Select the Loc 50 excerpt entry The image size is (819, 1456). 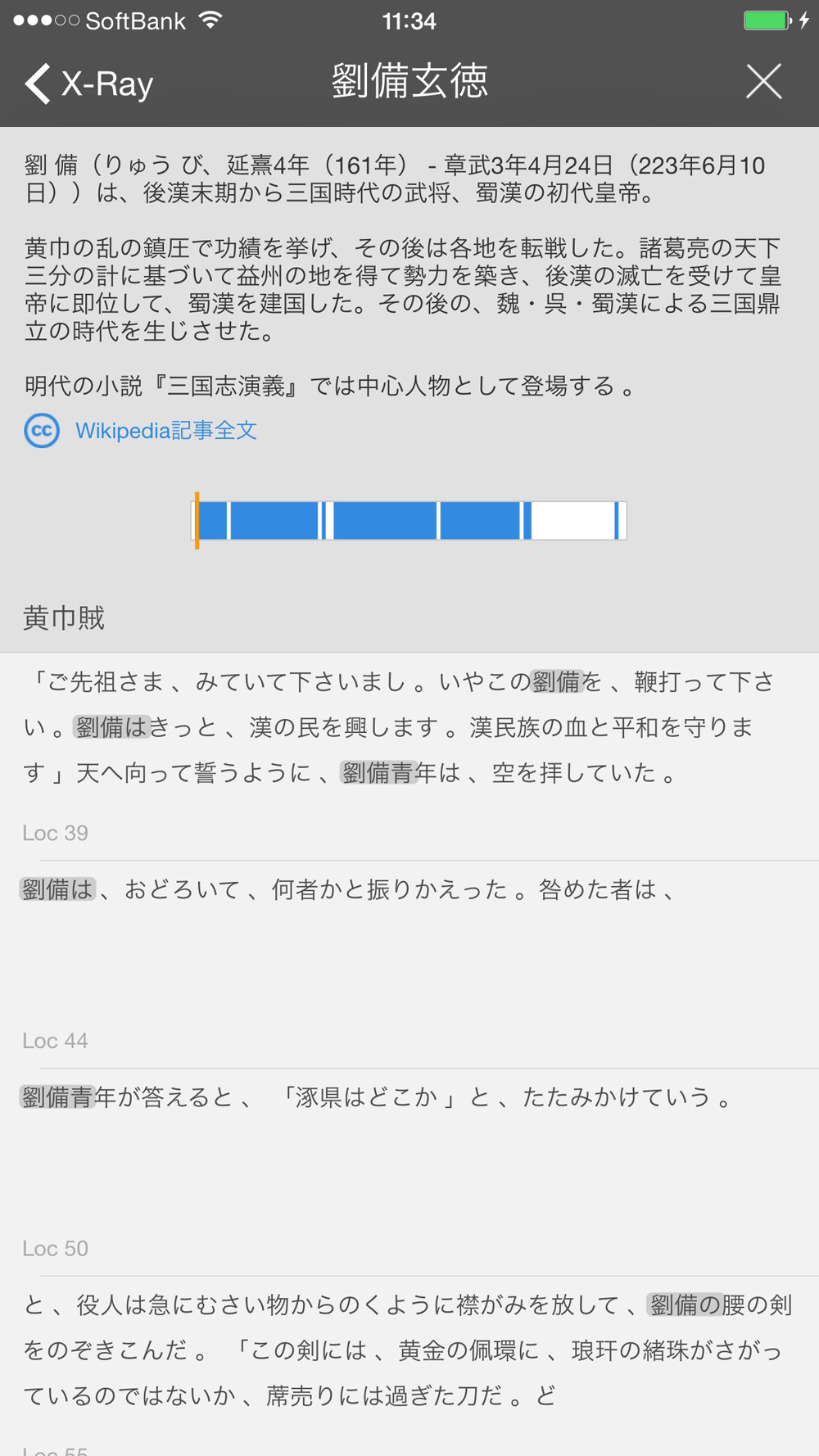pos(54,1248)
